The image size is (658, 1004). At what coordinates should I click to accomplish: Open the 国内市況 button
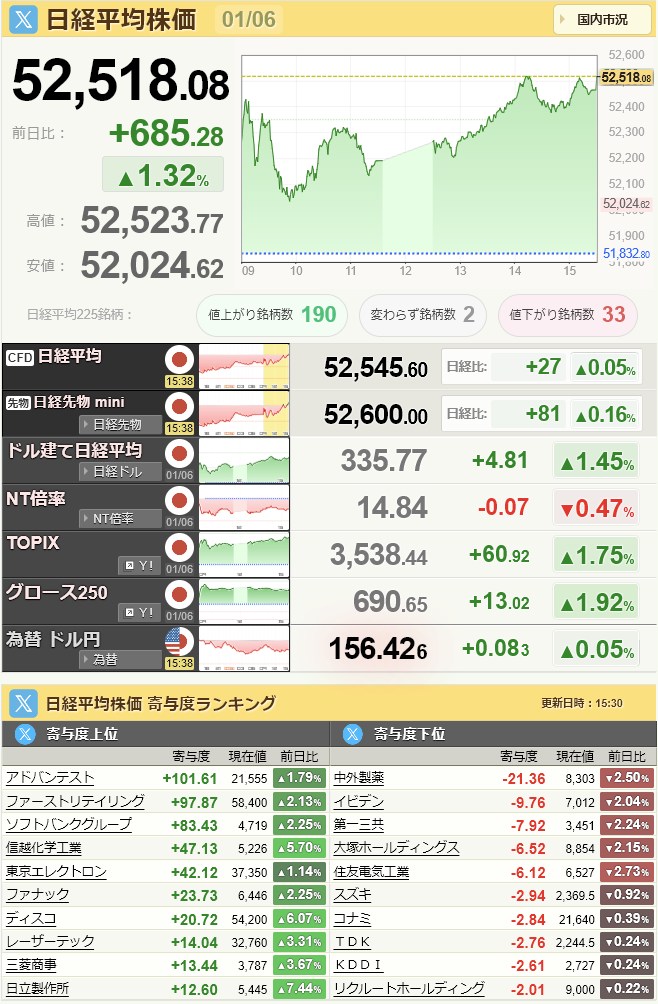pos(602,19)
